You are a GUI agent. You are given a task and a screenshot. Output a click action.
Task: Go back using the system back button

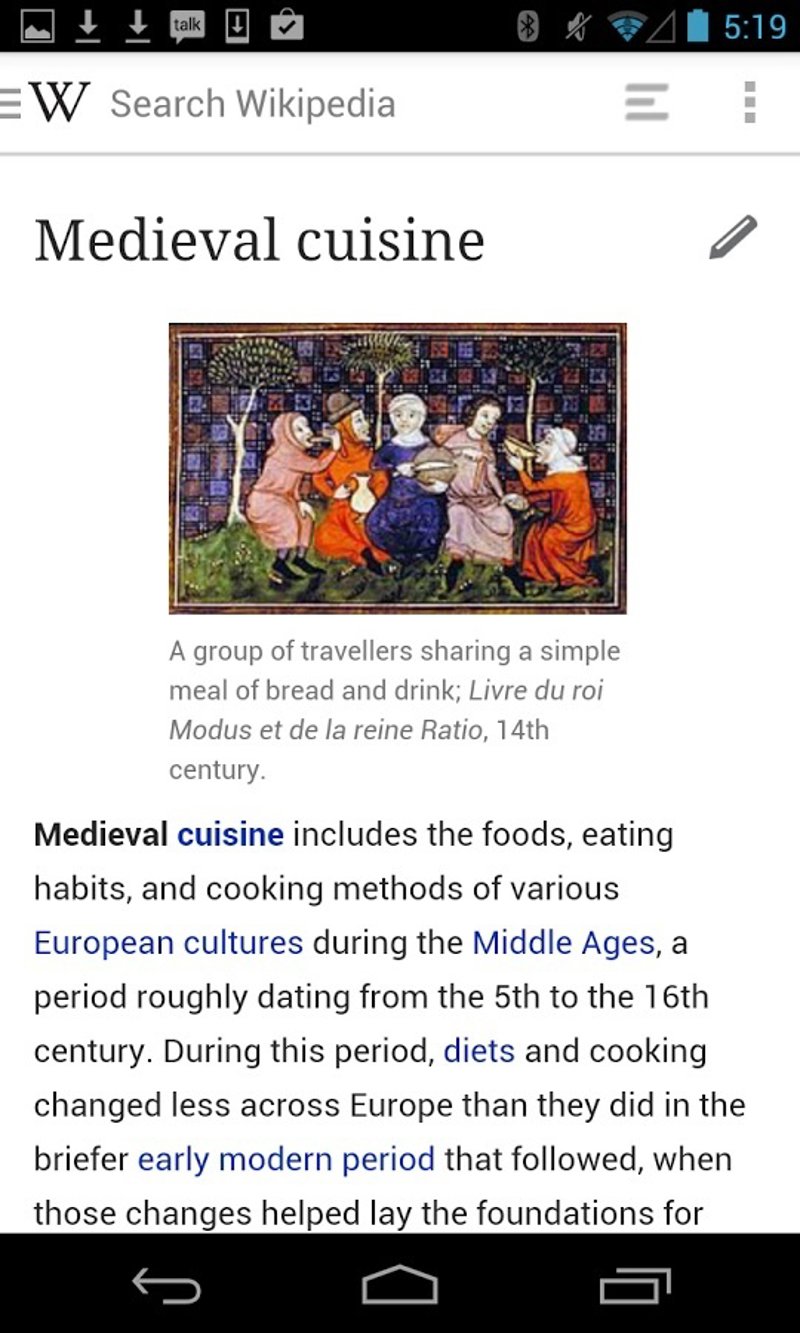click(166, 1286)
